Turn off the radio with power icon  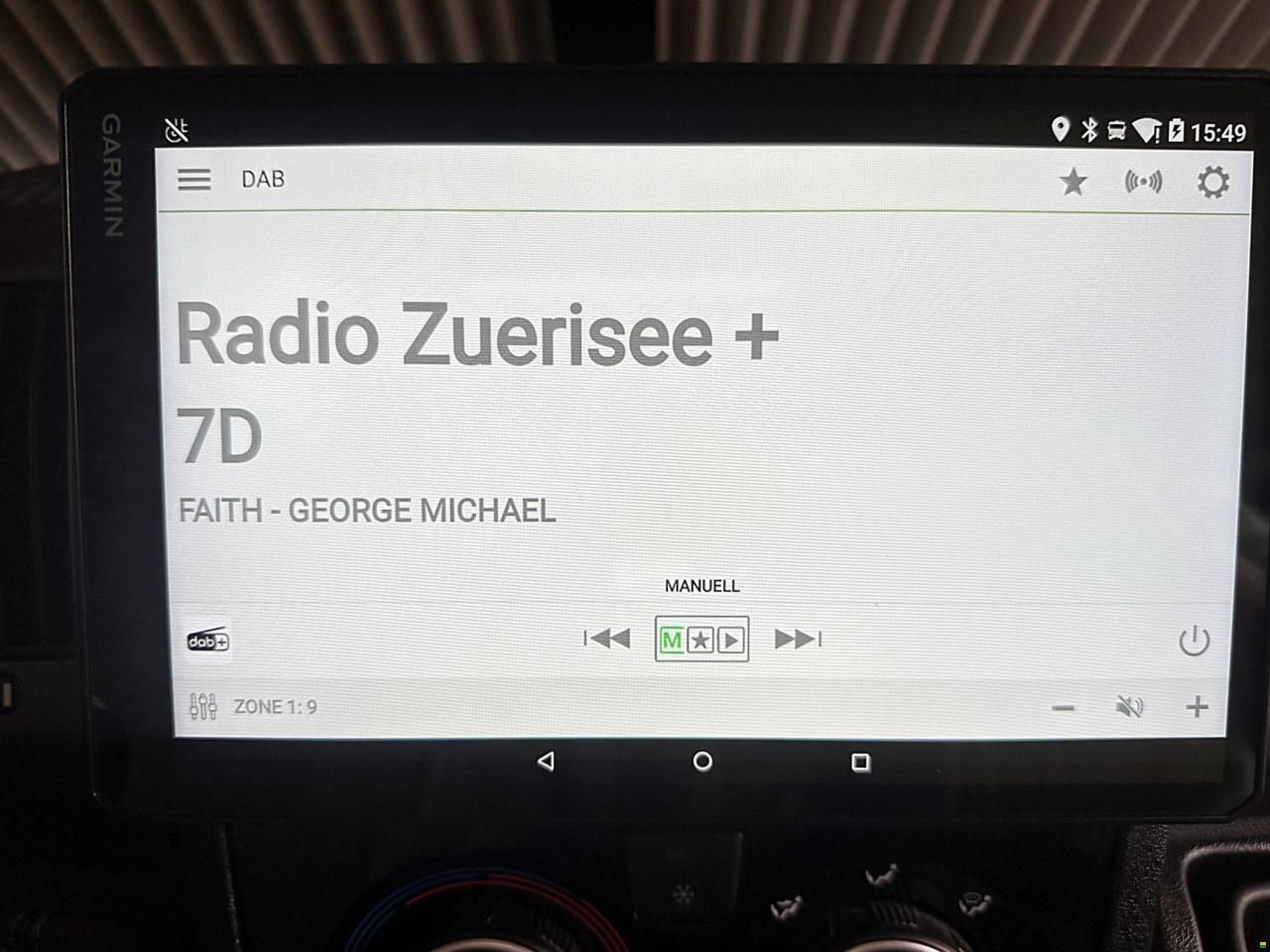click(x=1194, y=641)
